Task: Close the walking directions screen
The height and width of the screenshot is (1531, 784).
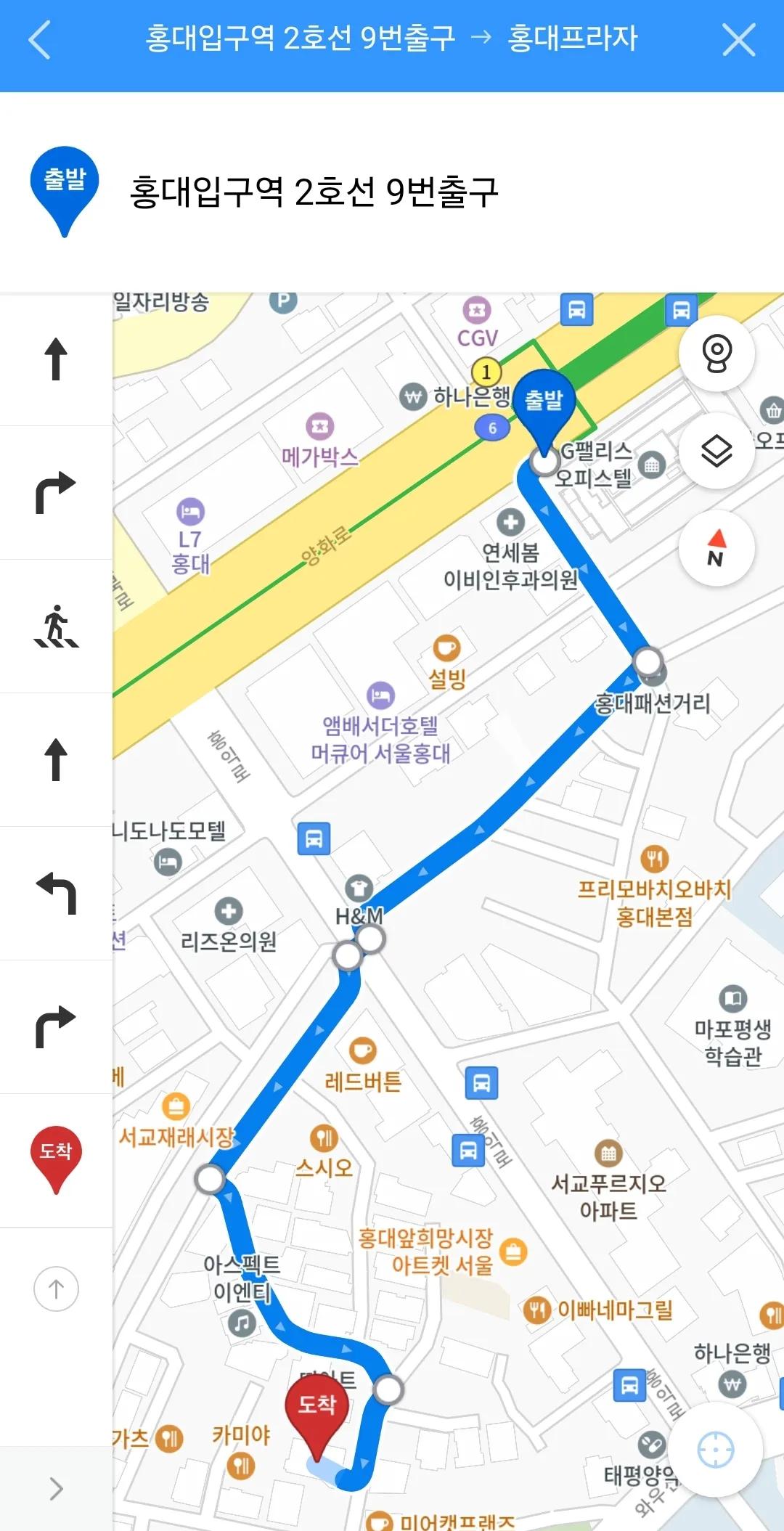Action: click(739, 40)
